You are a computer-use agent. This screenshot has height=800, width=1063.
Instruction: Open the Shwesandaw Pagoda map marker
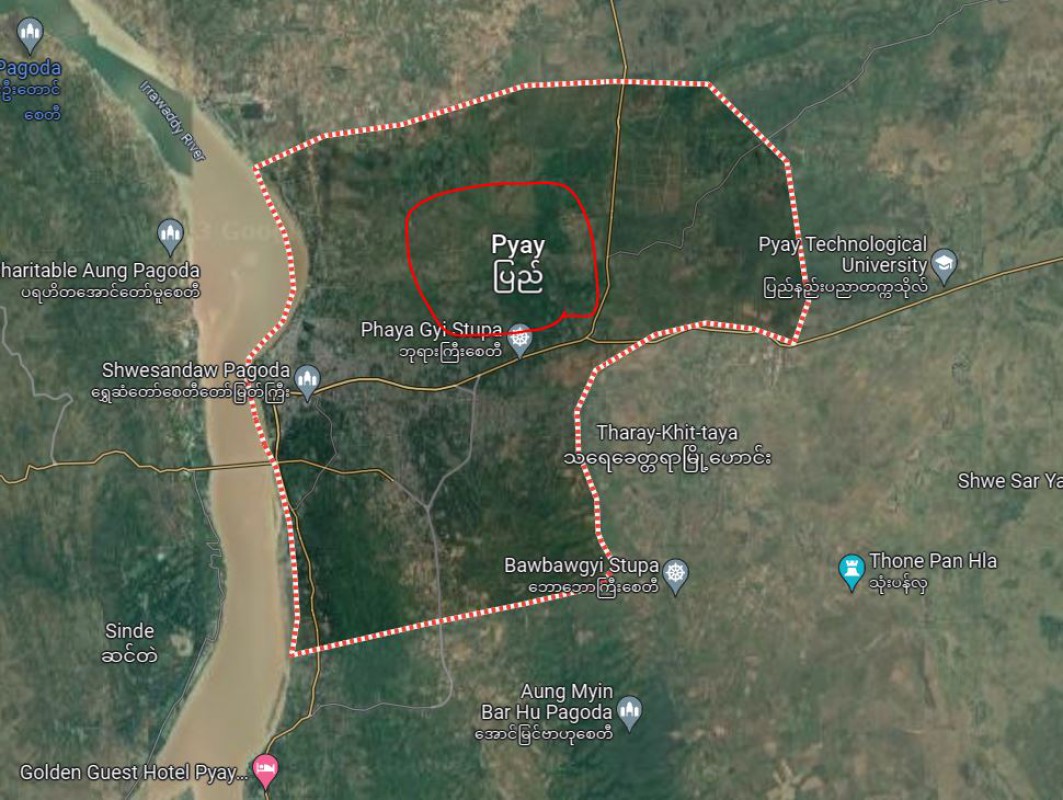308,379
